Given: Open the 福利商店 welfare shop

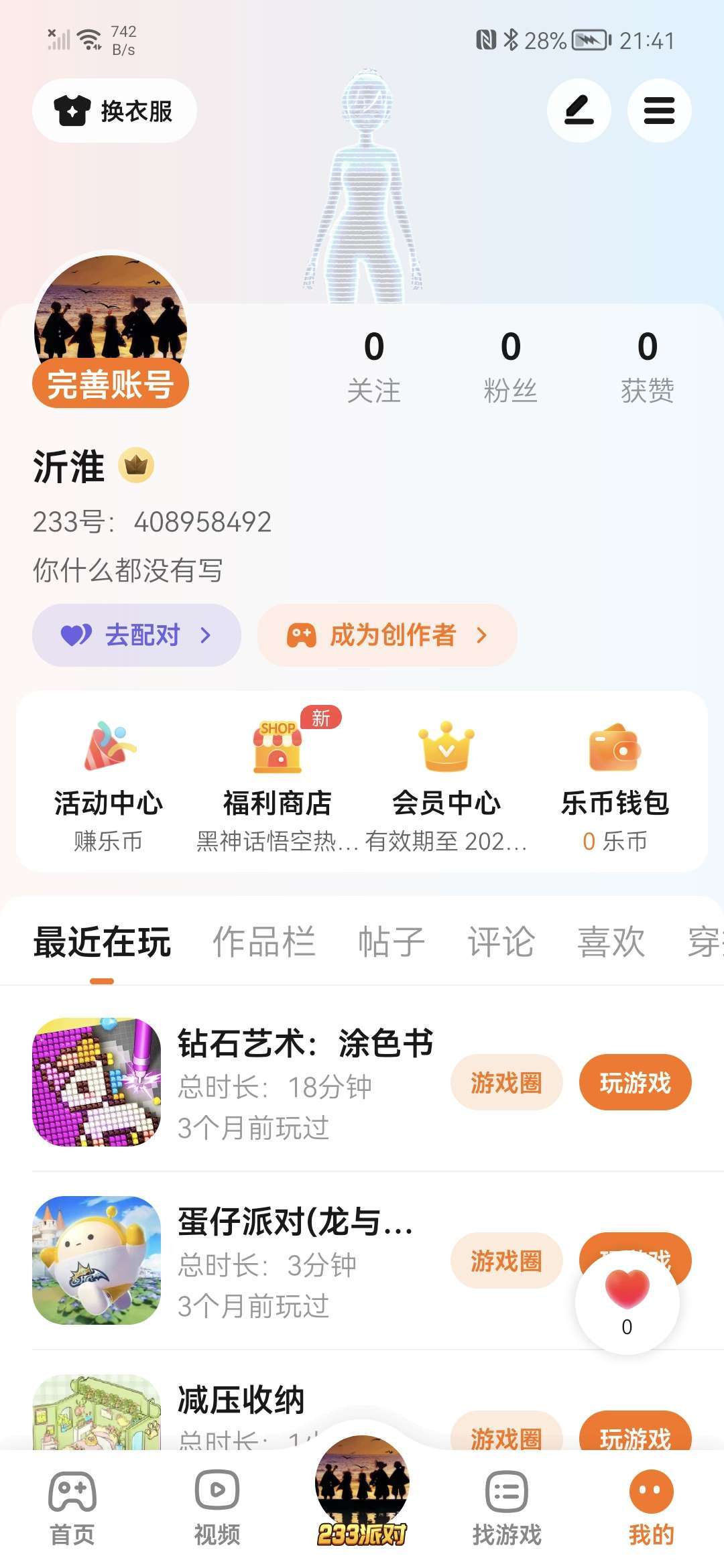Looking at the screenshot, I should (278, 784).
